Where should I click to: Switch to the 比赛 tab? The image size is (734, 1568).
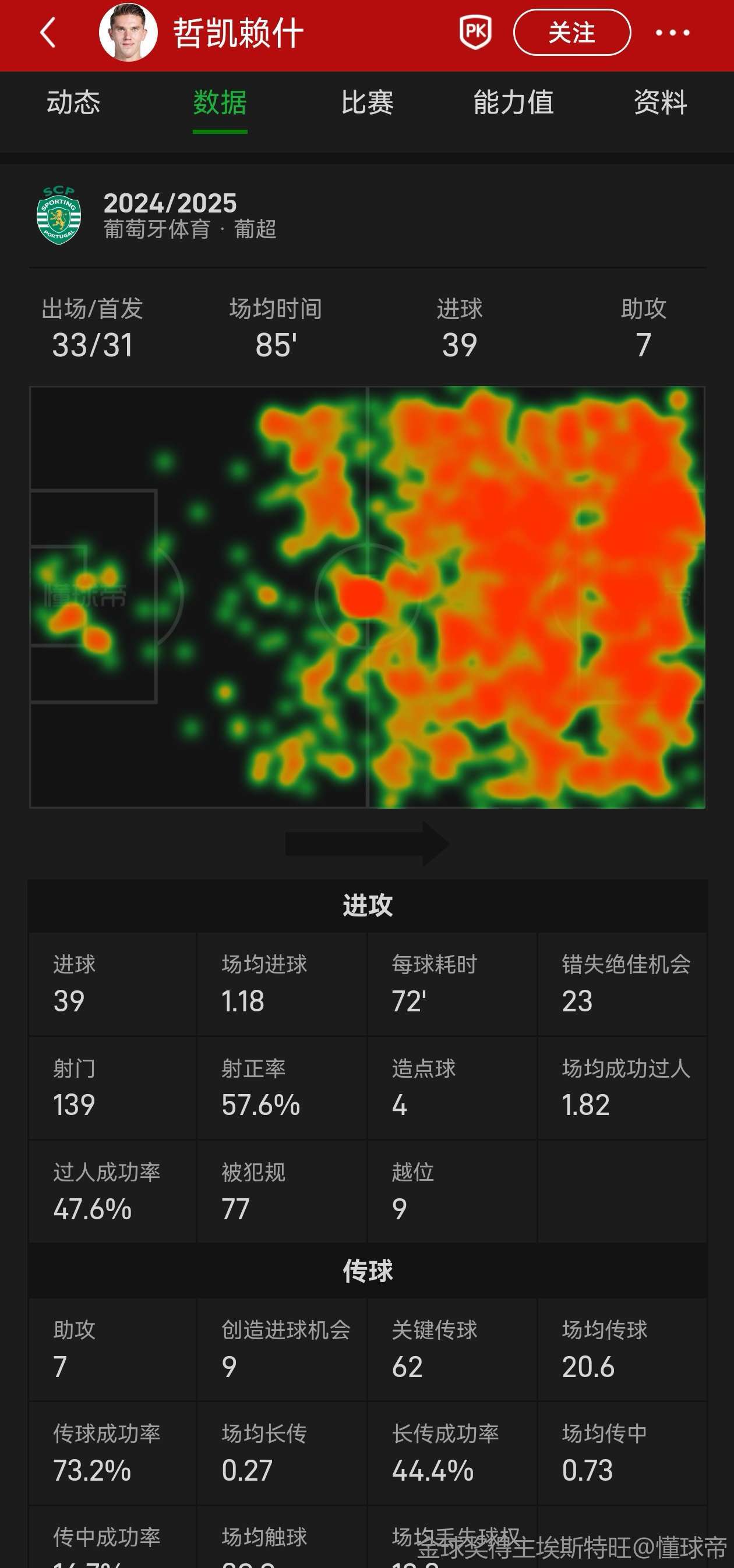(366, 102)
